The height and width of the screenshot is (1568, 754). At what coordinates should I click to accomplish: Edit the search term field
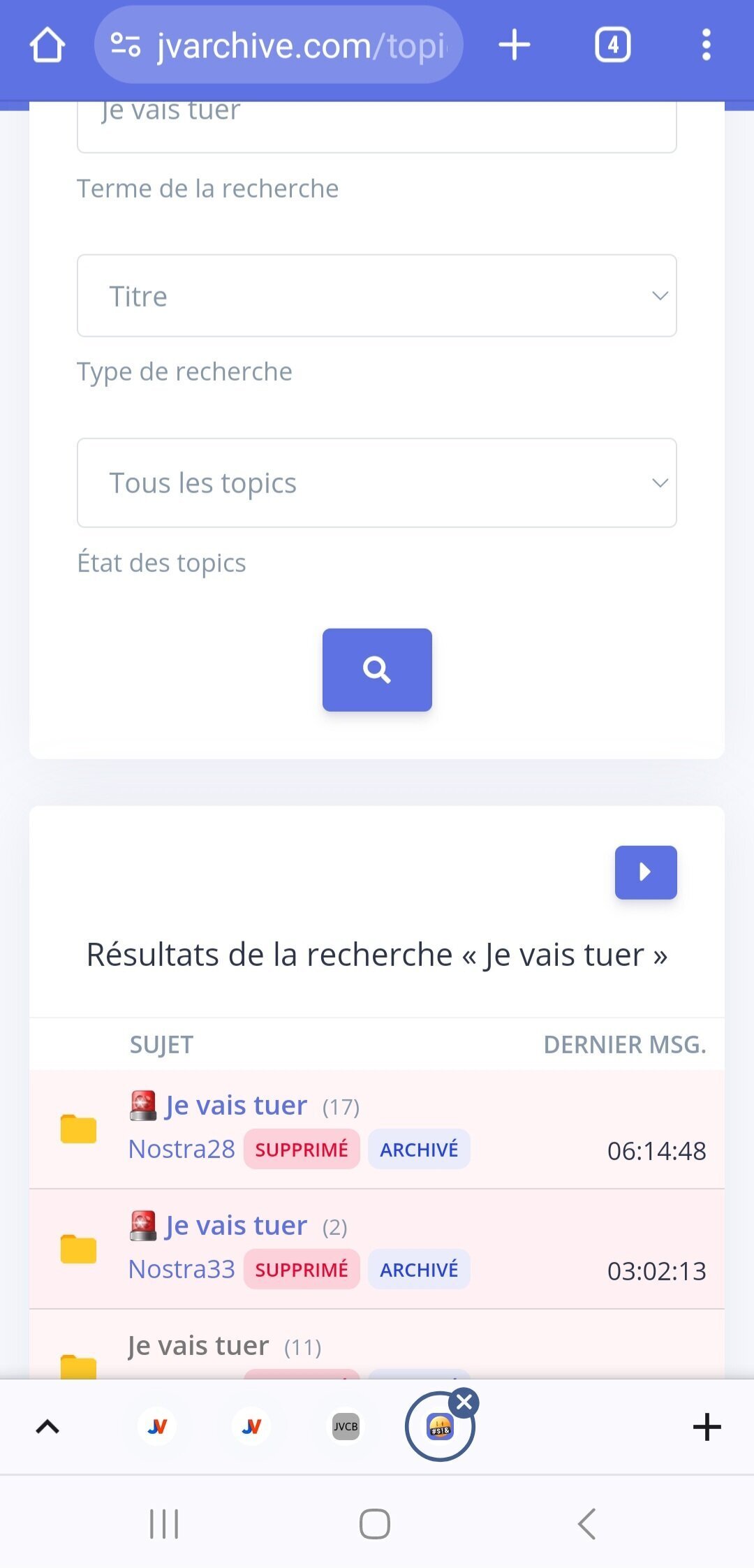click(377, 119)
